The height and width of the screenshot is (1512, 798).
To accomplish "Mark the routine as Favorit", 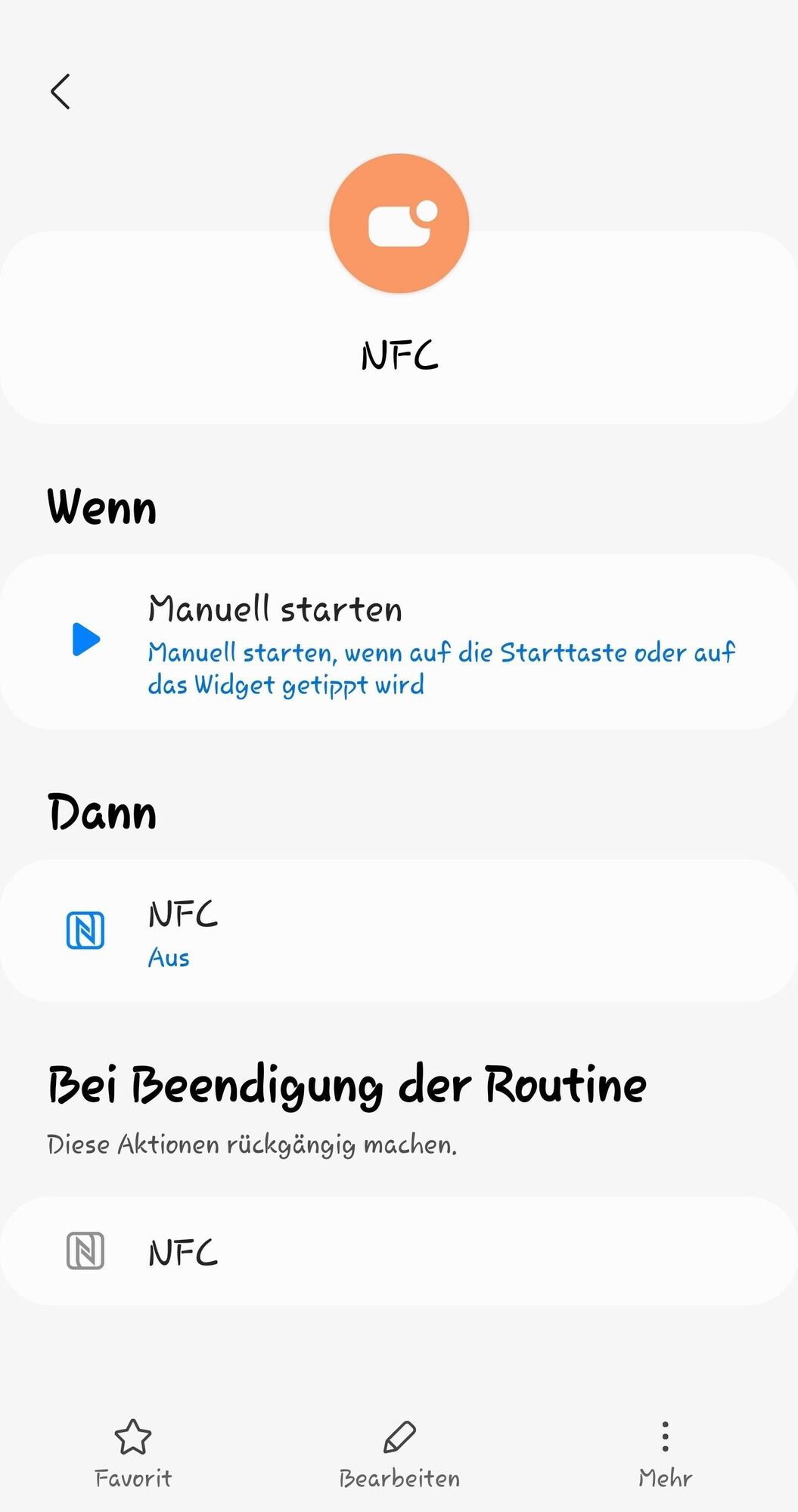I will pos(133,1453).
